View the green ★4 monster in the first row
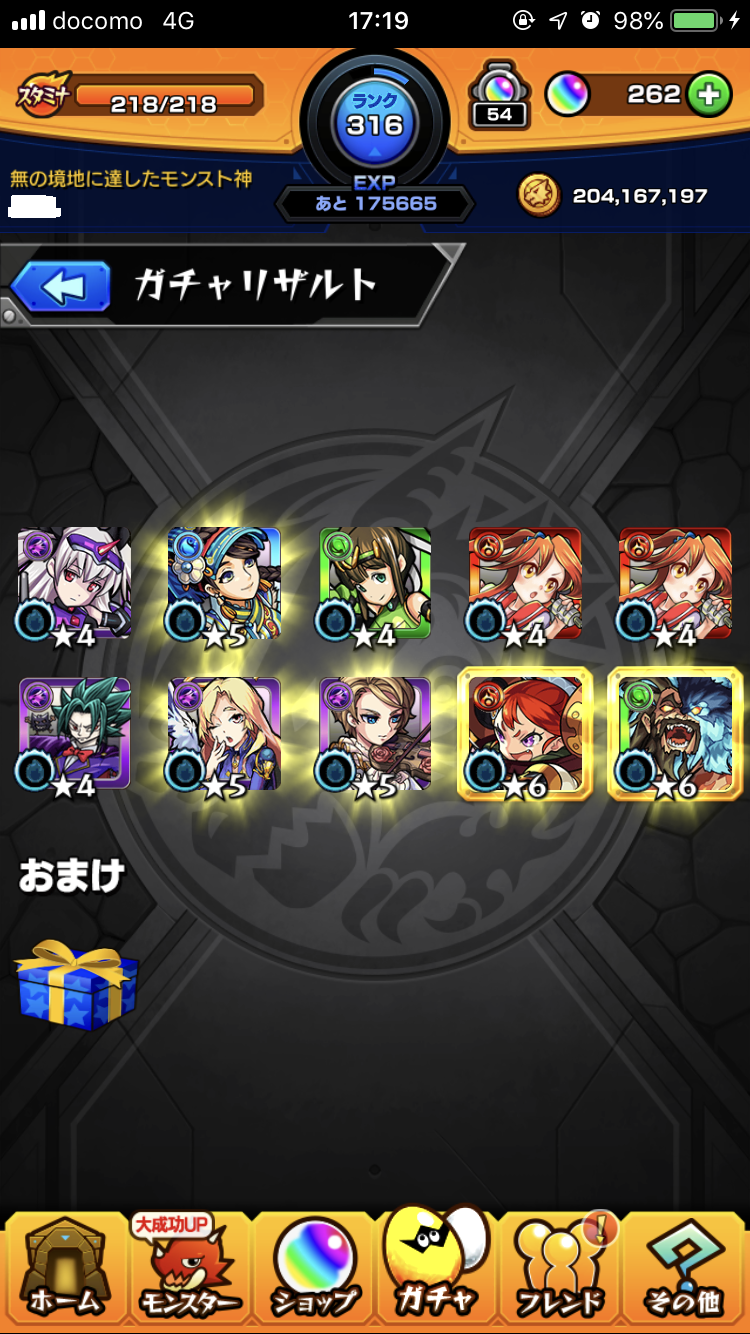 tap(375, 583)
